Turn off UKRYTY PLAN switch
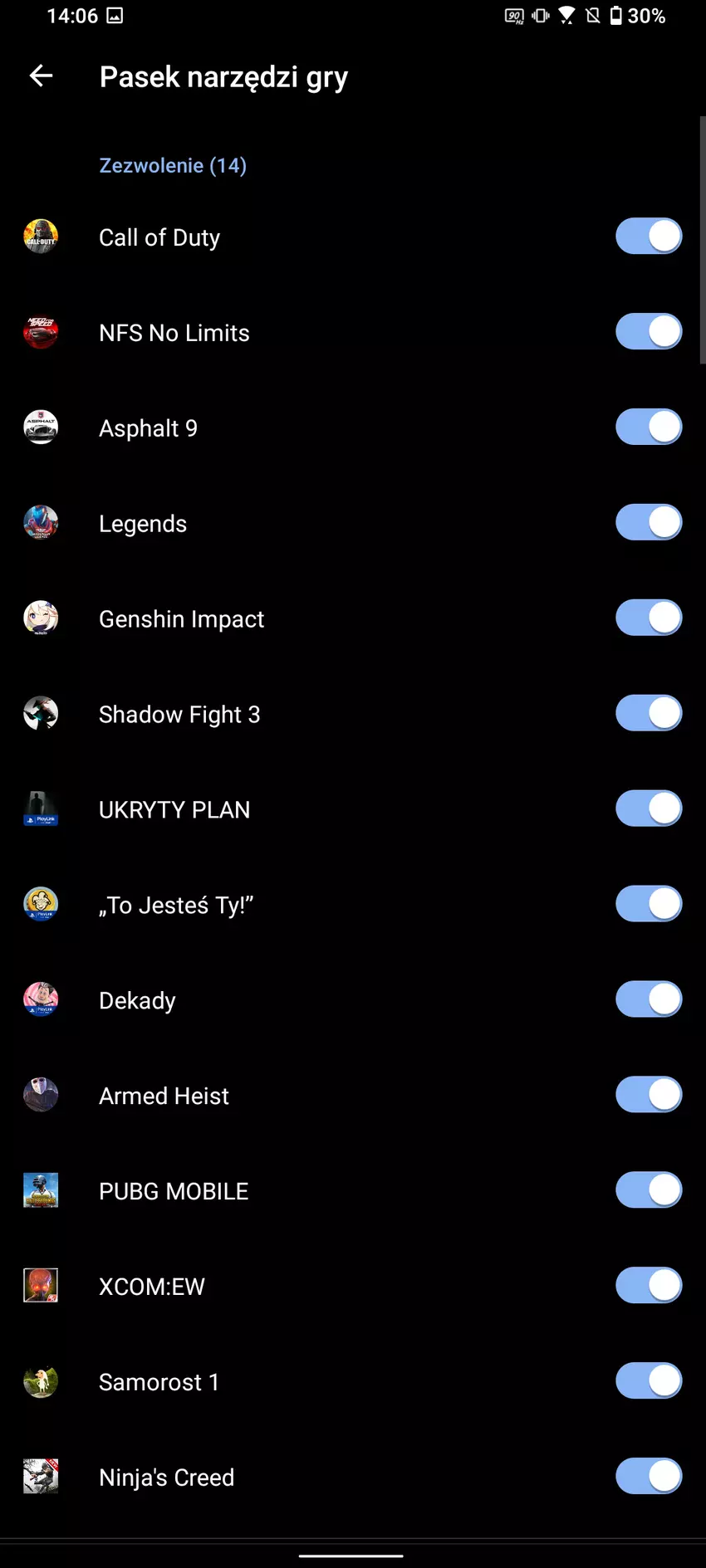This screenshot has height=1568, width=706. click(648, 809)
